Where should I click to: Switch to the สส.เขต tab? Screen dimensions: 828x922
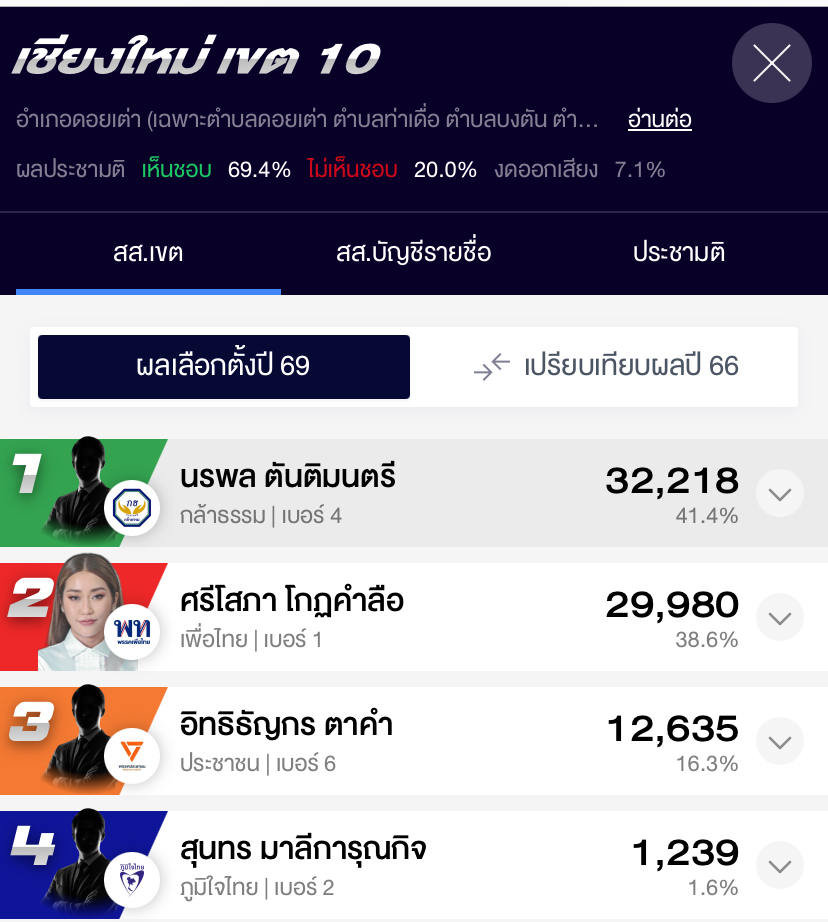coord(148,253)
